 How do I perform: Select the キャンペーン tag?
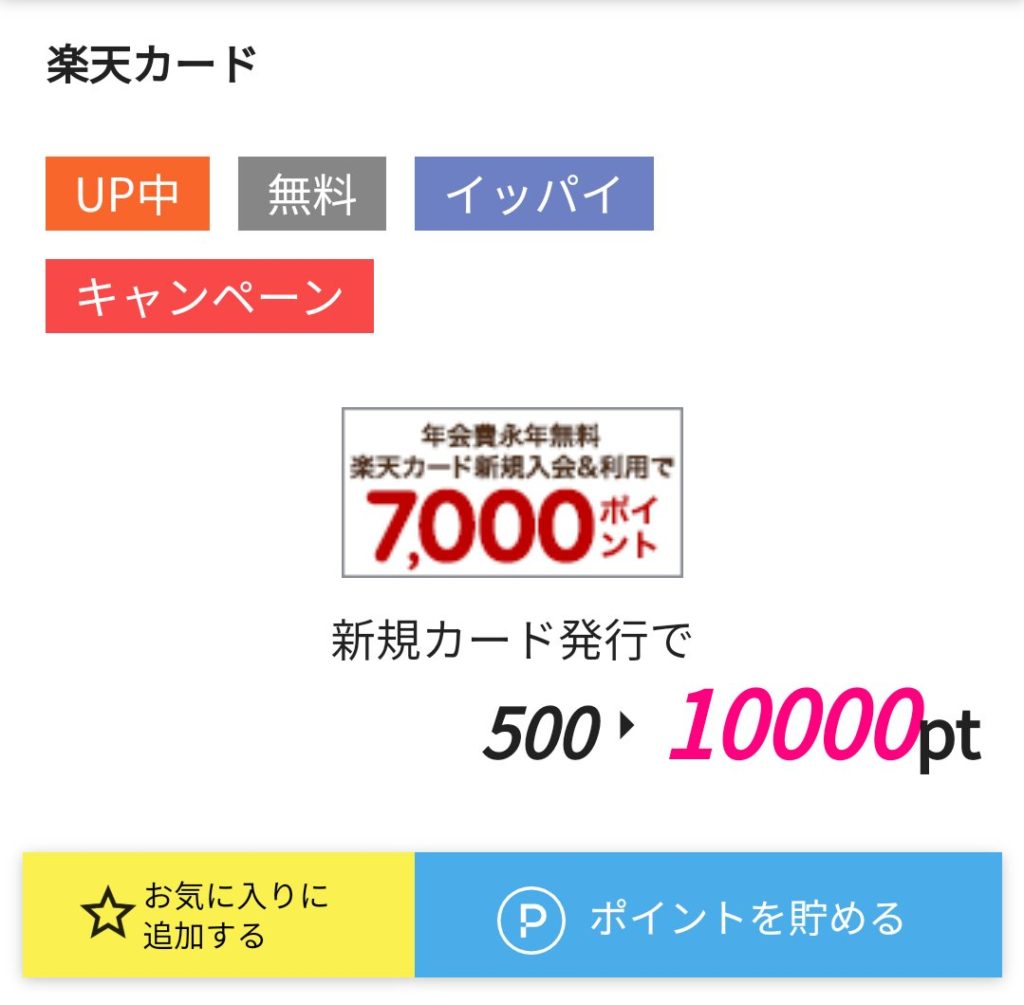[x=210, y=297]
